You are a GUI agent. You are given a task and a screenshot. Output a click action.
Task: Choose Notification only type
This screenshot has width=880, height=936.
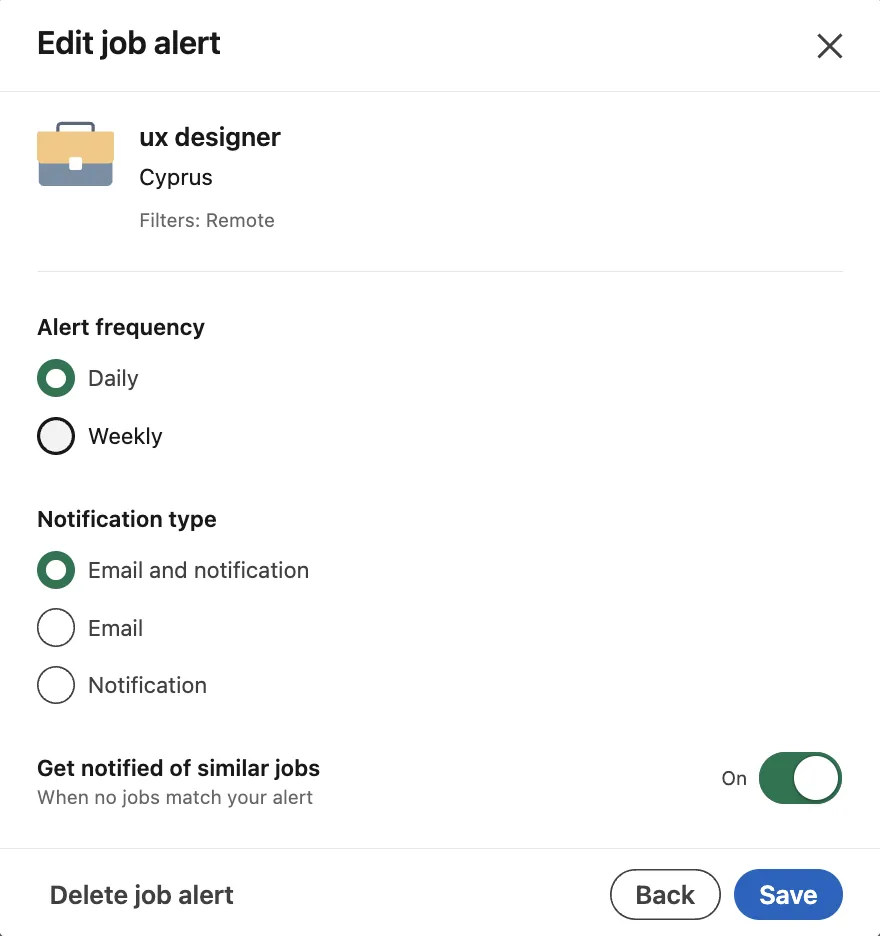point(56,685)
